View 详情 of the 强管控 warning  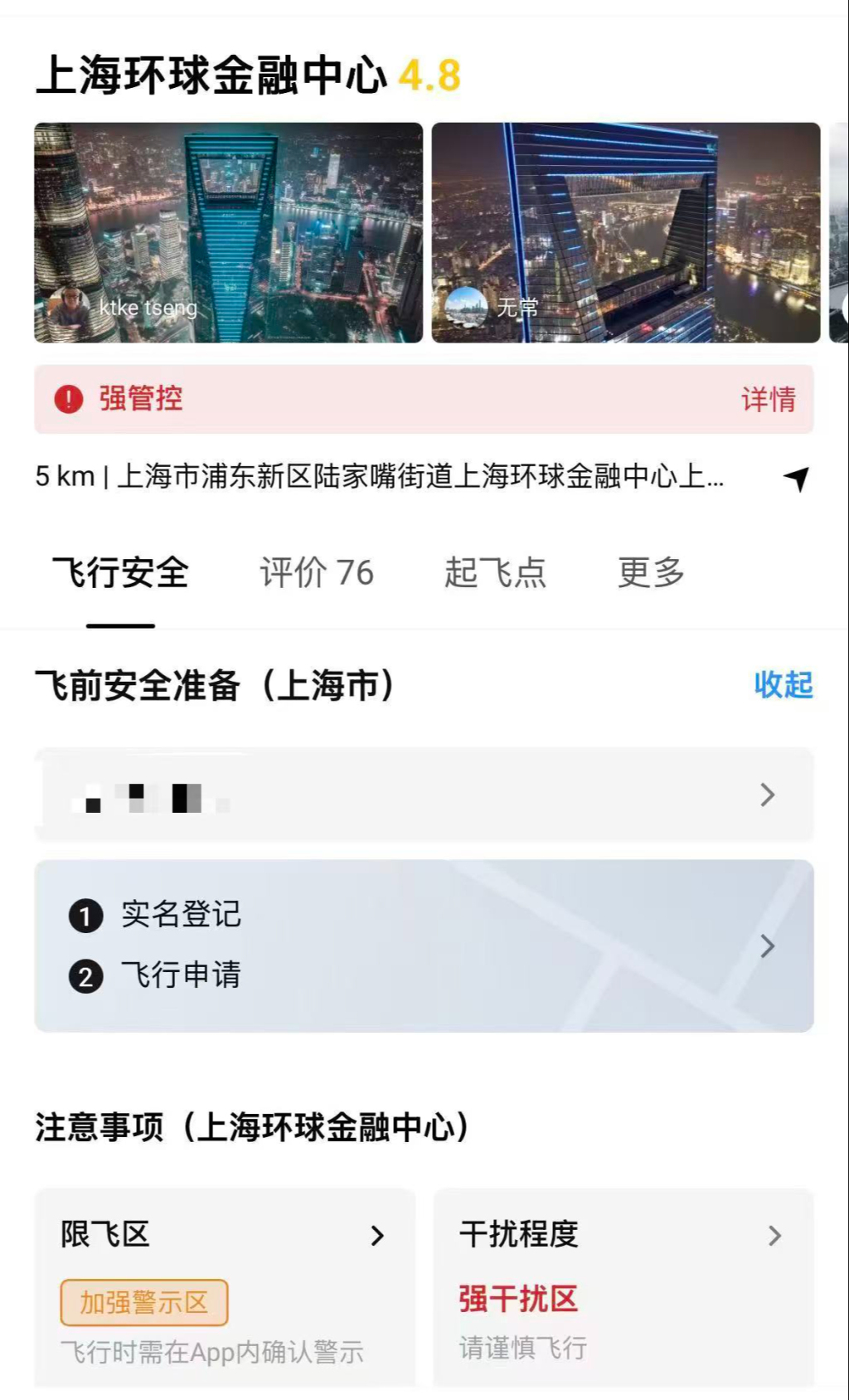[768, 399]
